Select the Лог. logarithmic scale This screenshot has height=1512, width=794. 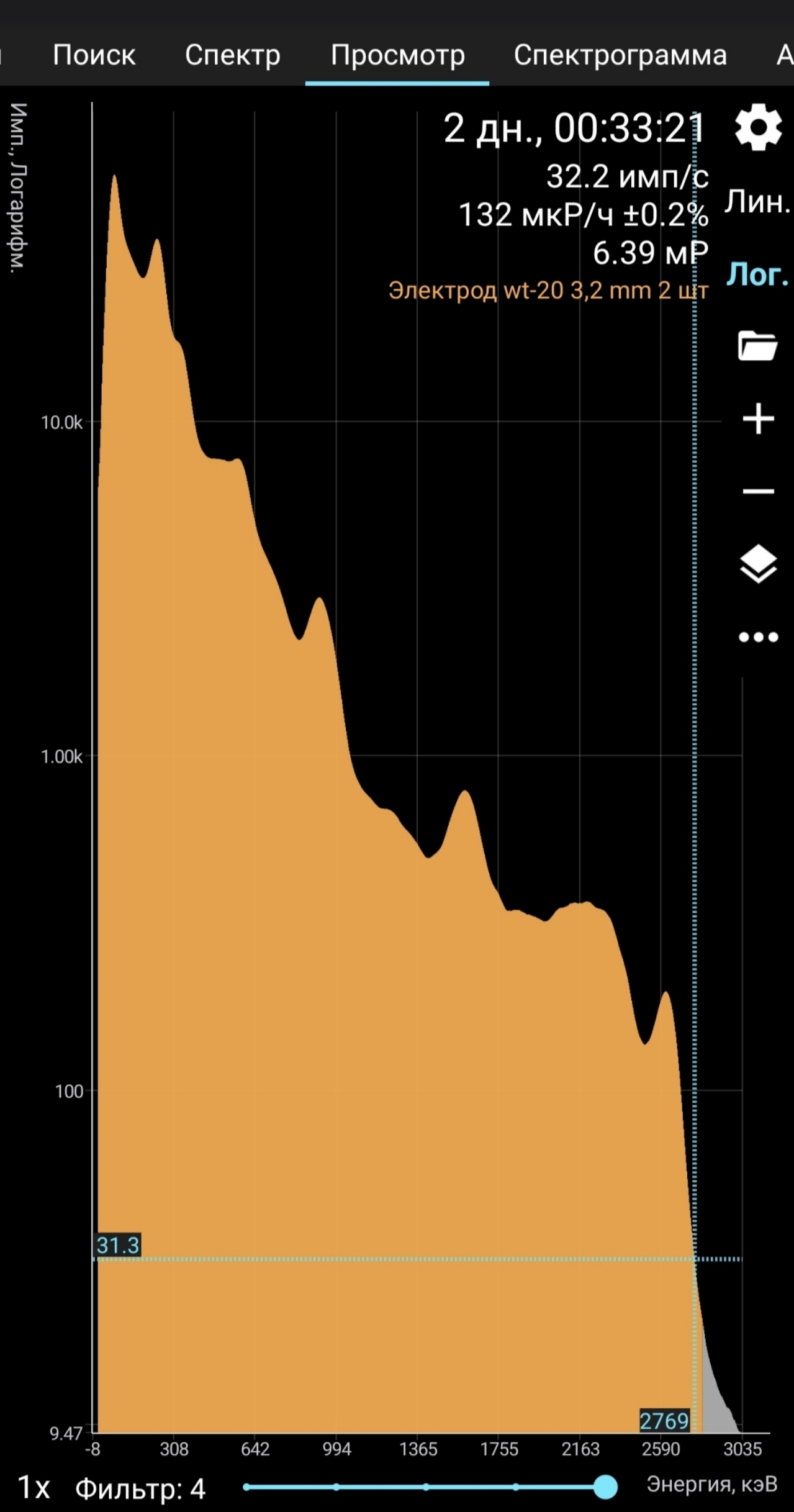point(758,274)
